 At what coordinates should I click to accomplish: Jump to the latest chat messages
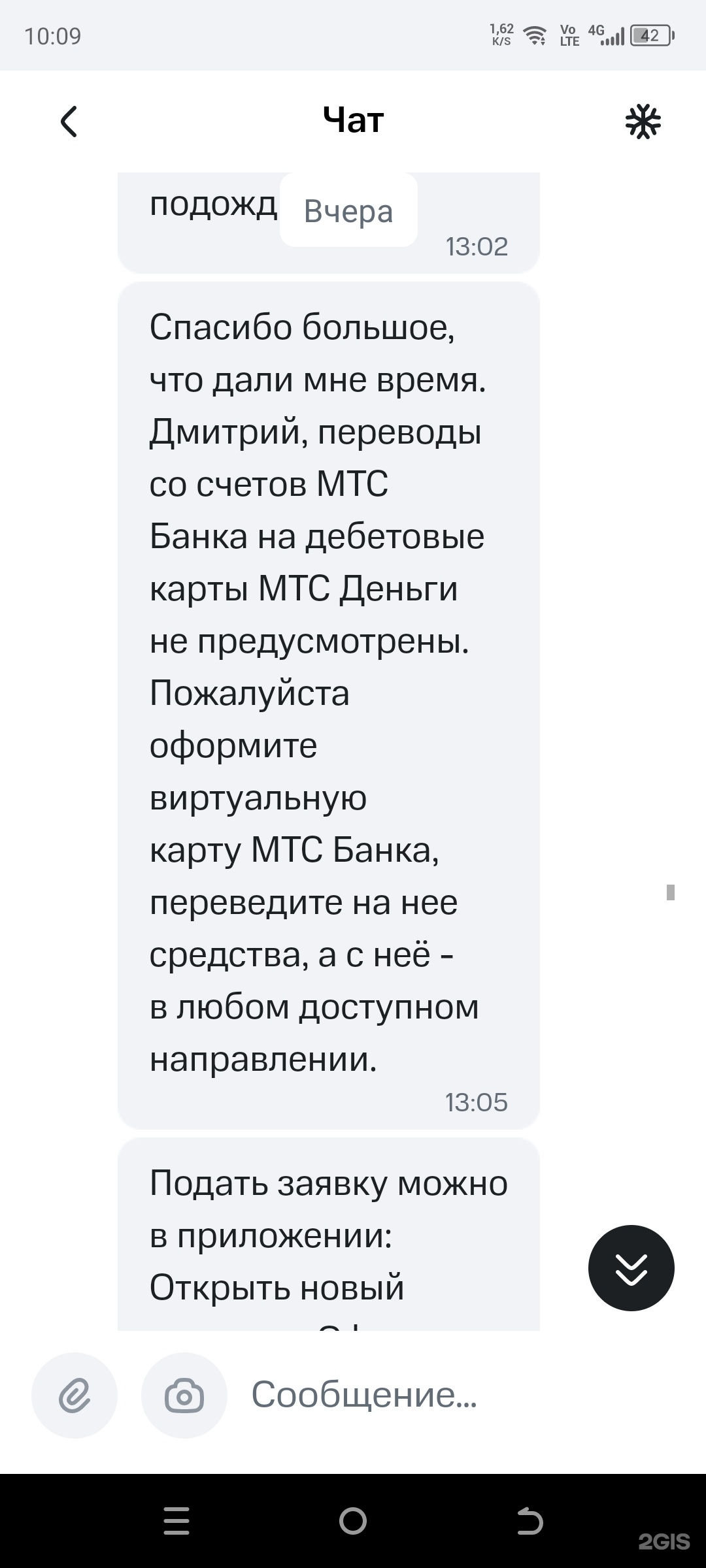point(631,1268)
